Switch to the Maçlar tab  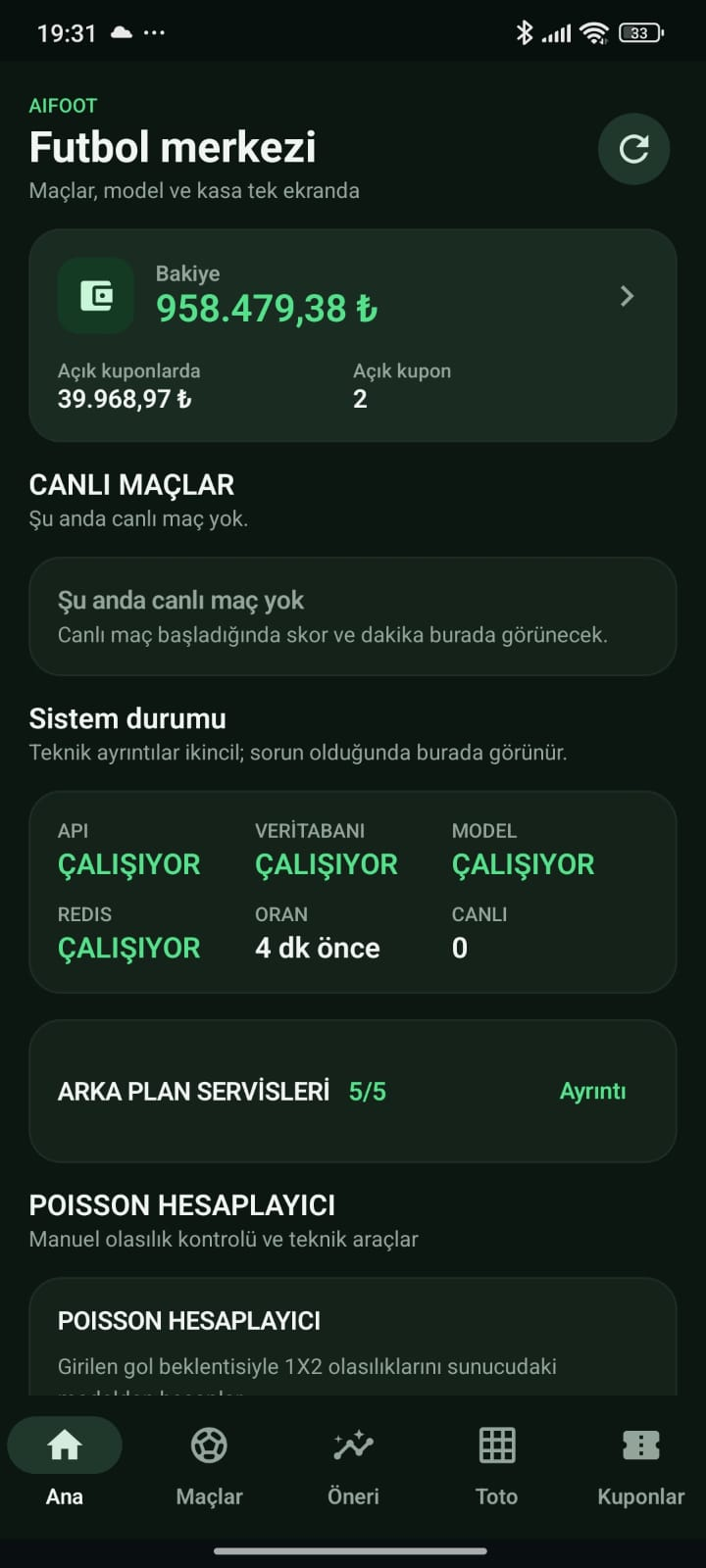pyautogui.click(x=209, y=1466)
